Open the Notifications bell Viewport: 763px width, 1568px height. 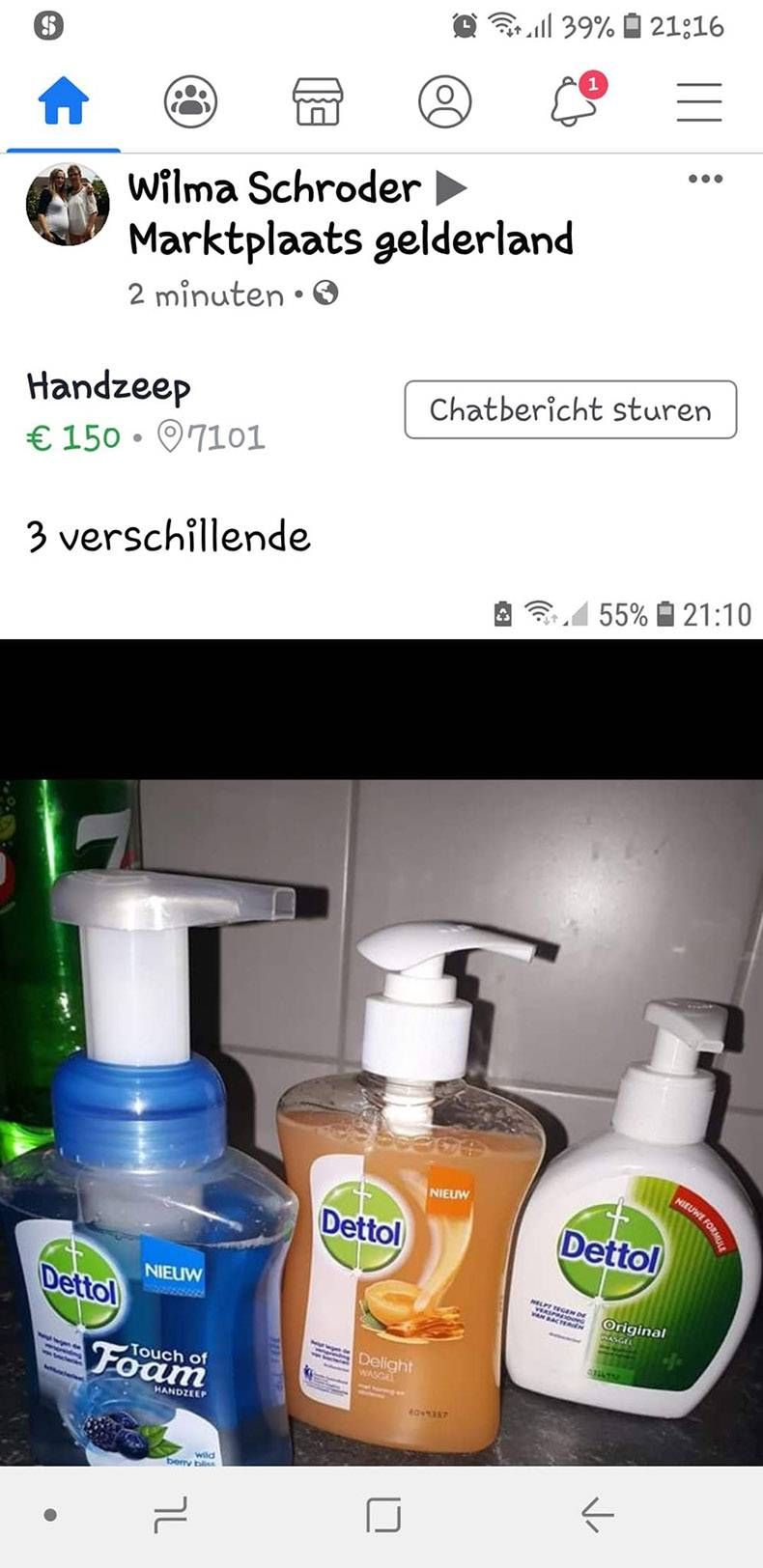point(570,104)
